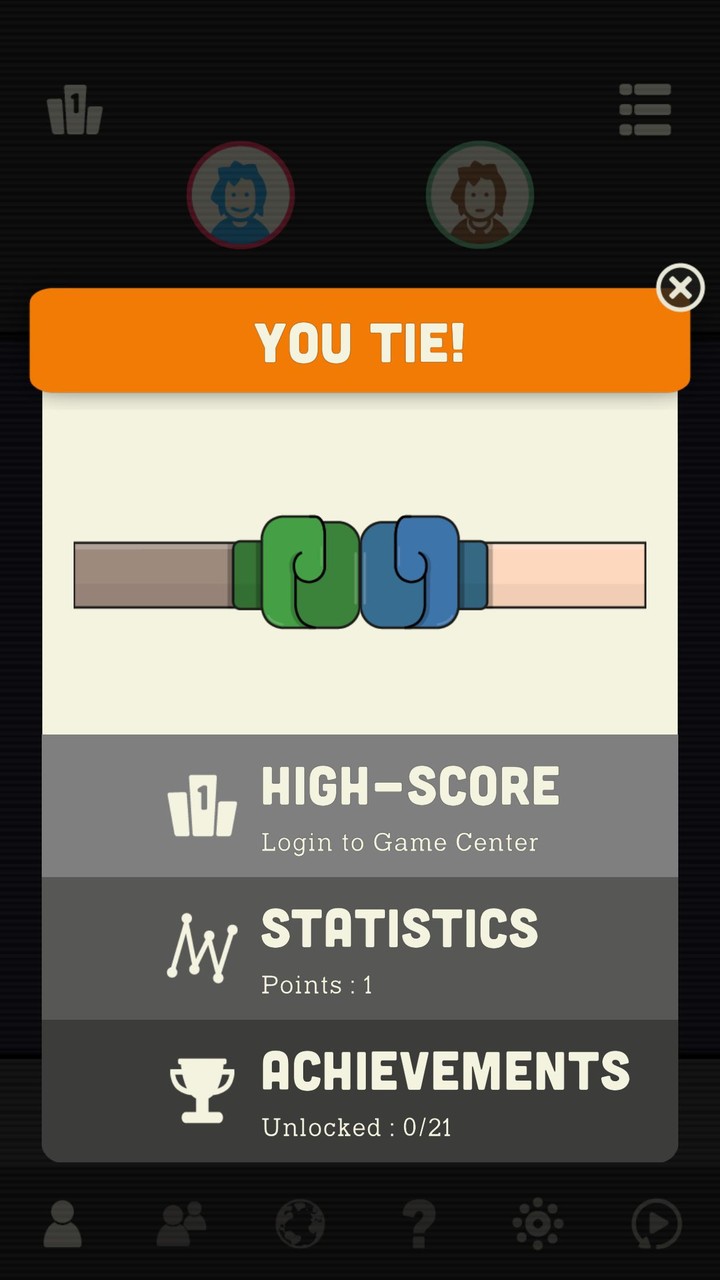
Task: Click the trophy icon next to Achievements
Action: point(202,1089)
